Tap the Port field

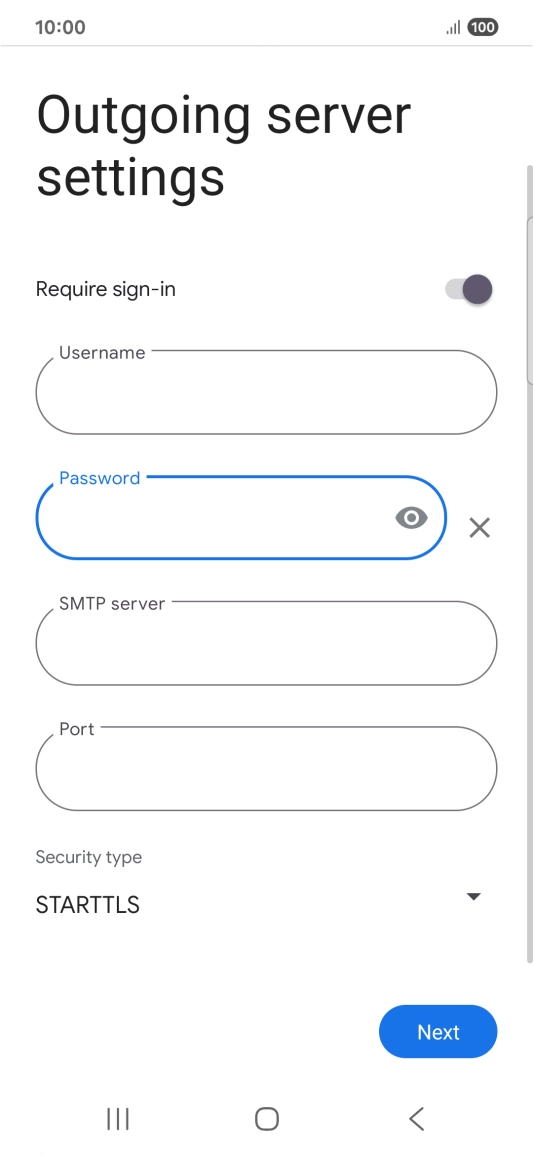click(266, 768)
